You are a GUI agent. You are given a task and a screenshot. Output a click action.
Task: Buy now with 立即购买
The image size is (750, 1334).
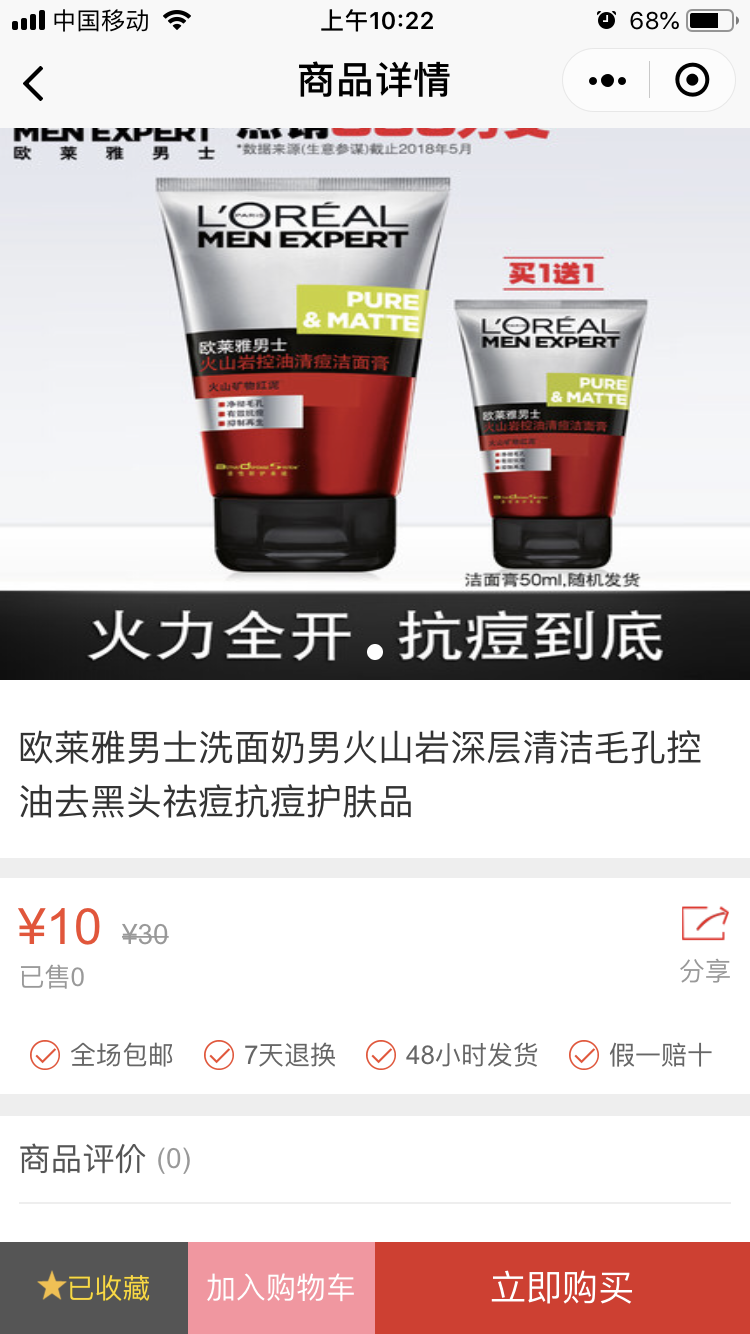tap(562, 1288)
